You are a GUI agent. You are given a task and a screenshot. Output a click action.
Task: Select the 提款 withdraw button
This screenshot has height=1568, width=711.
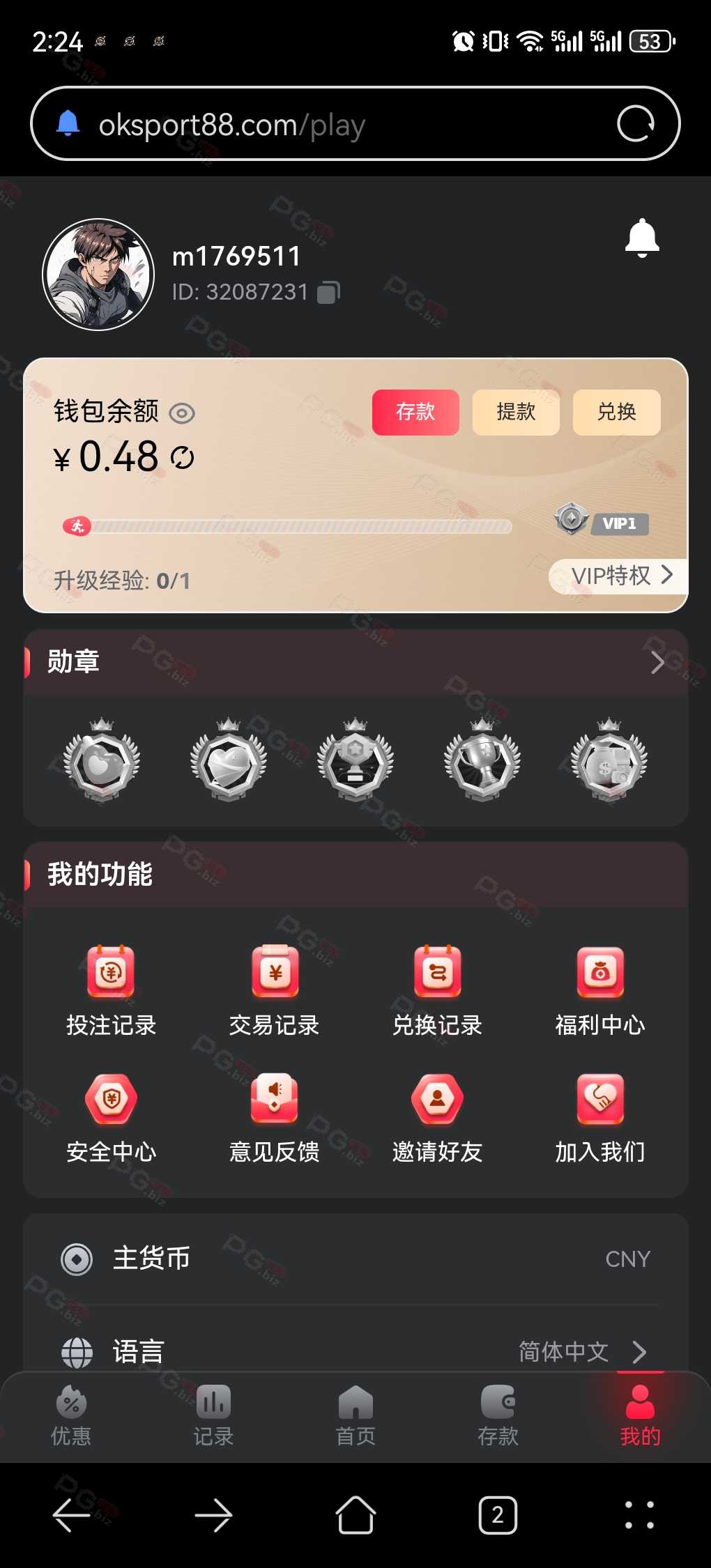tap(516, 413)
